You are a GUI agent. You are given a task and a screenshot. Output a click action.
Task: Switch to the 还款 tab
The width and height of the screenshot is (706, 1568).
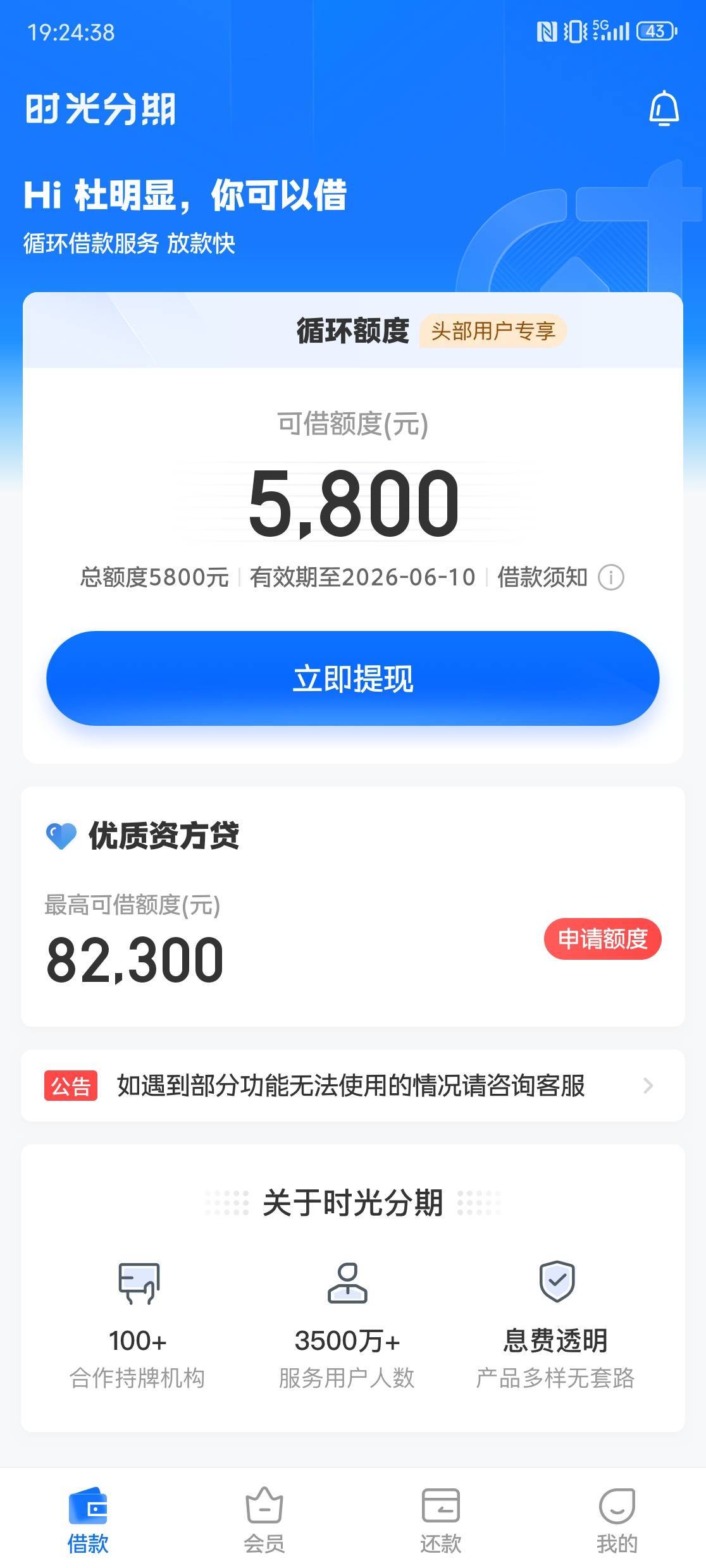(441, 1520)
